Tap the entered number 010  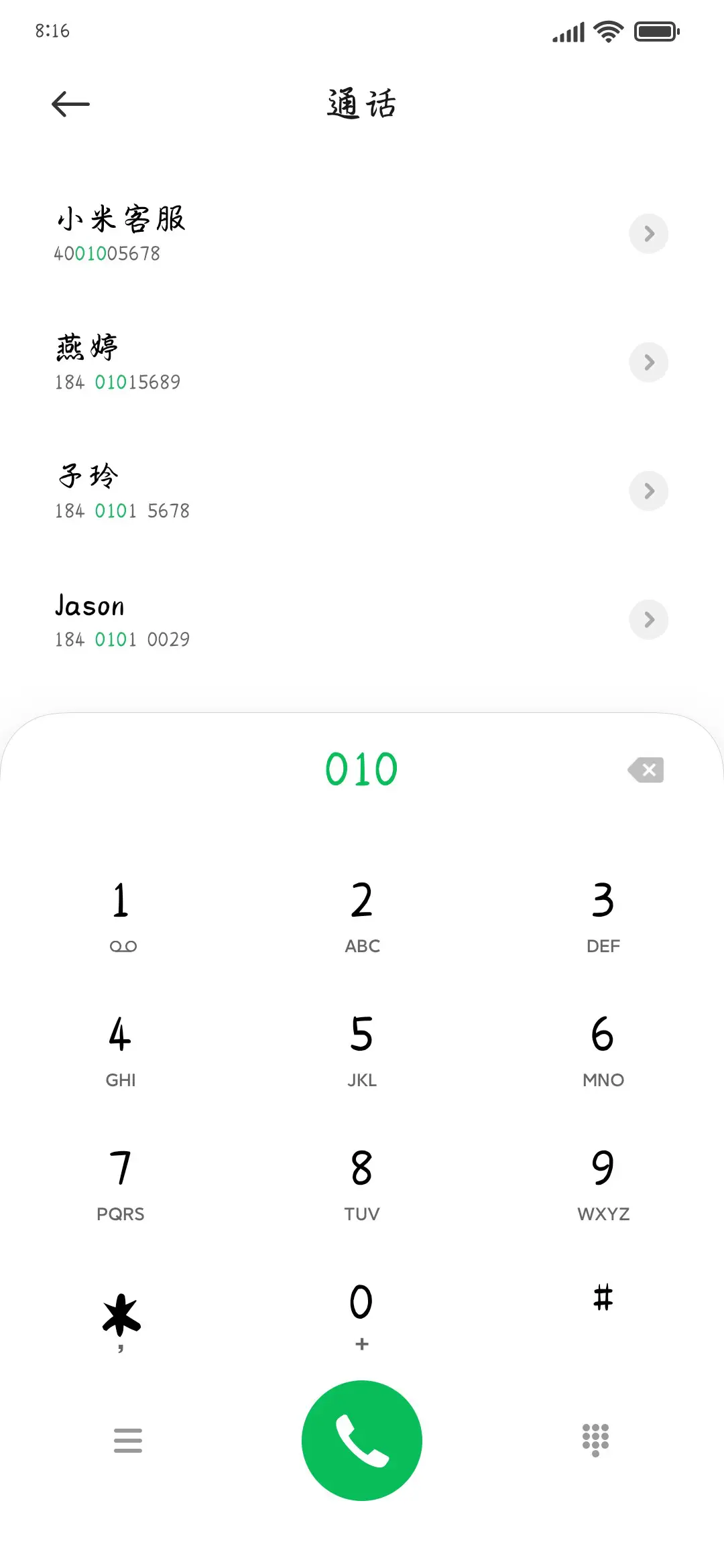[x=361, y=769]
